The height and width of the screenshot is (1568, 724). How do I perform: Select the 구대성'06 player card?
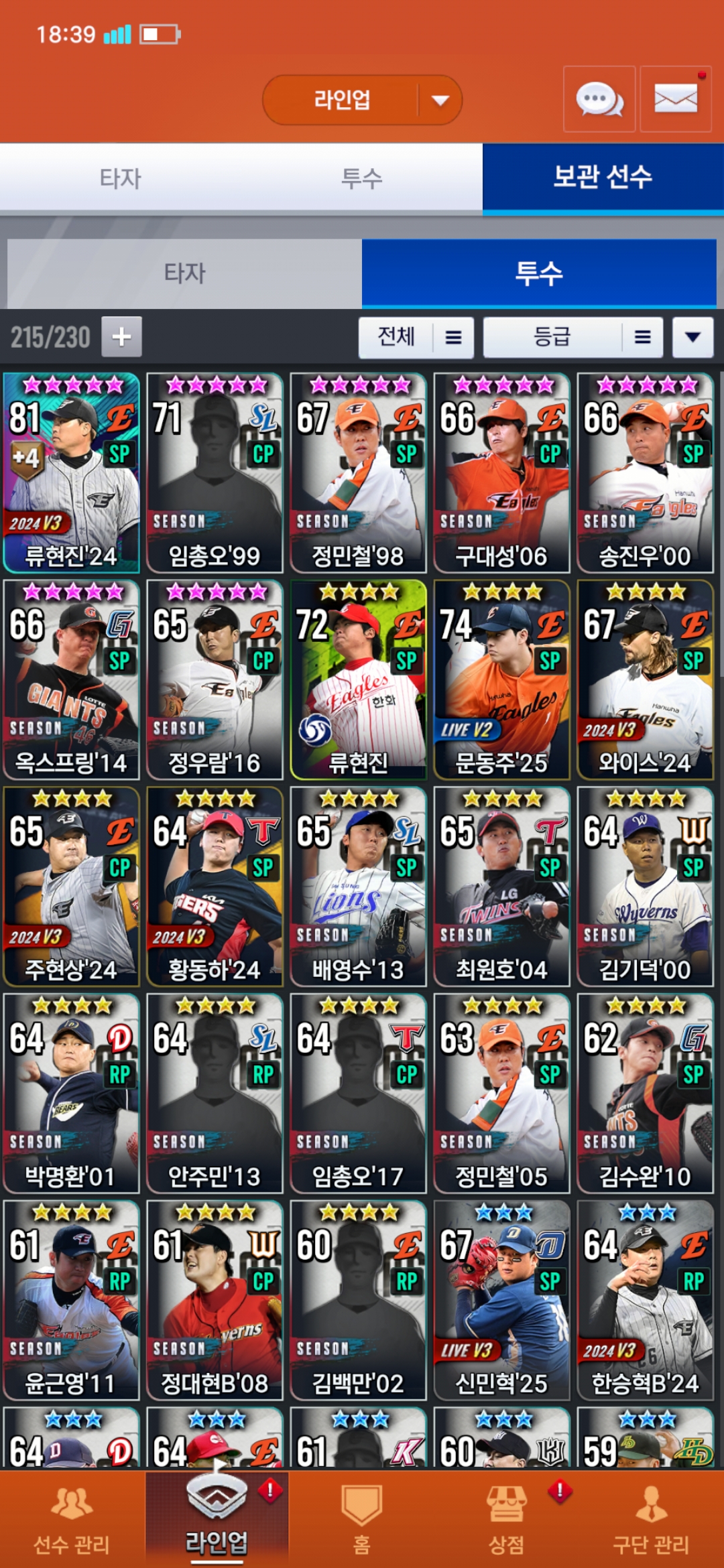coord(501,472)
